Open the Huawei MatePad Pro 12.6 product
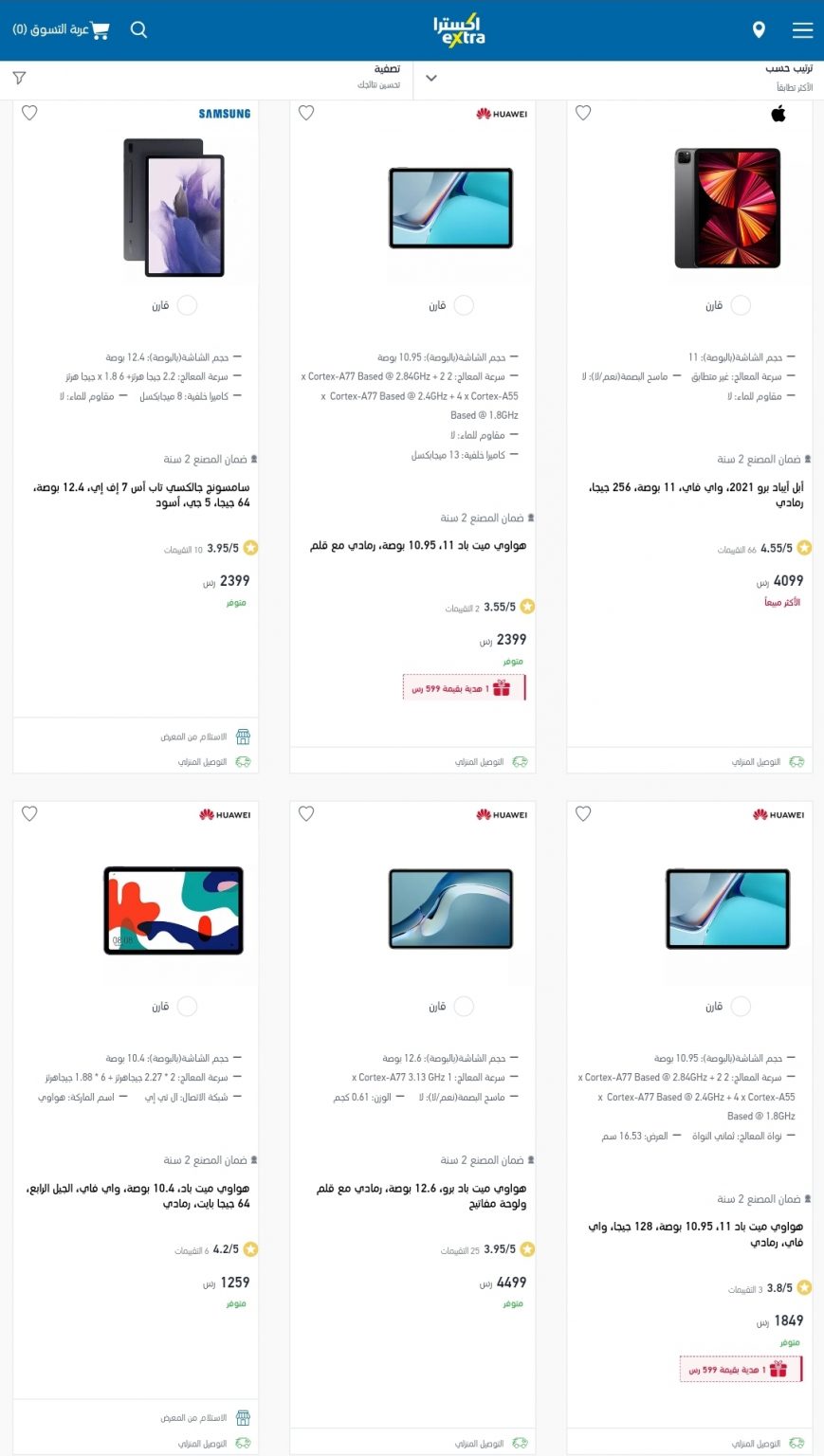The height and width of the screenshot is (1456, 824). (x=421, y=1195)
